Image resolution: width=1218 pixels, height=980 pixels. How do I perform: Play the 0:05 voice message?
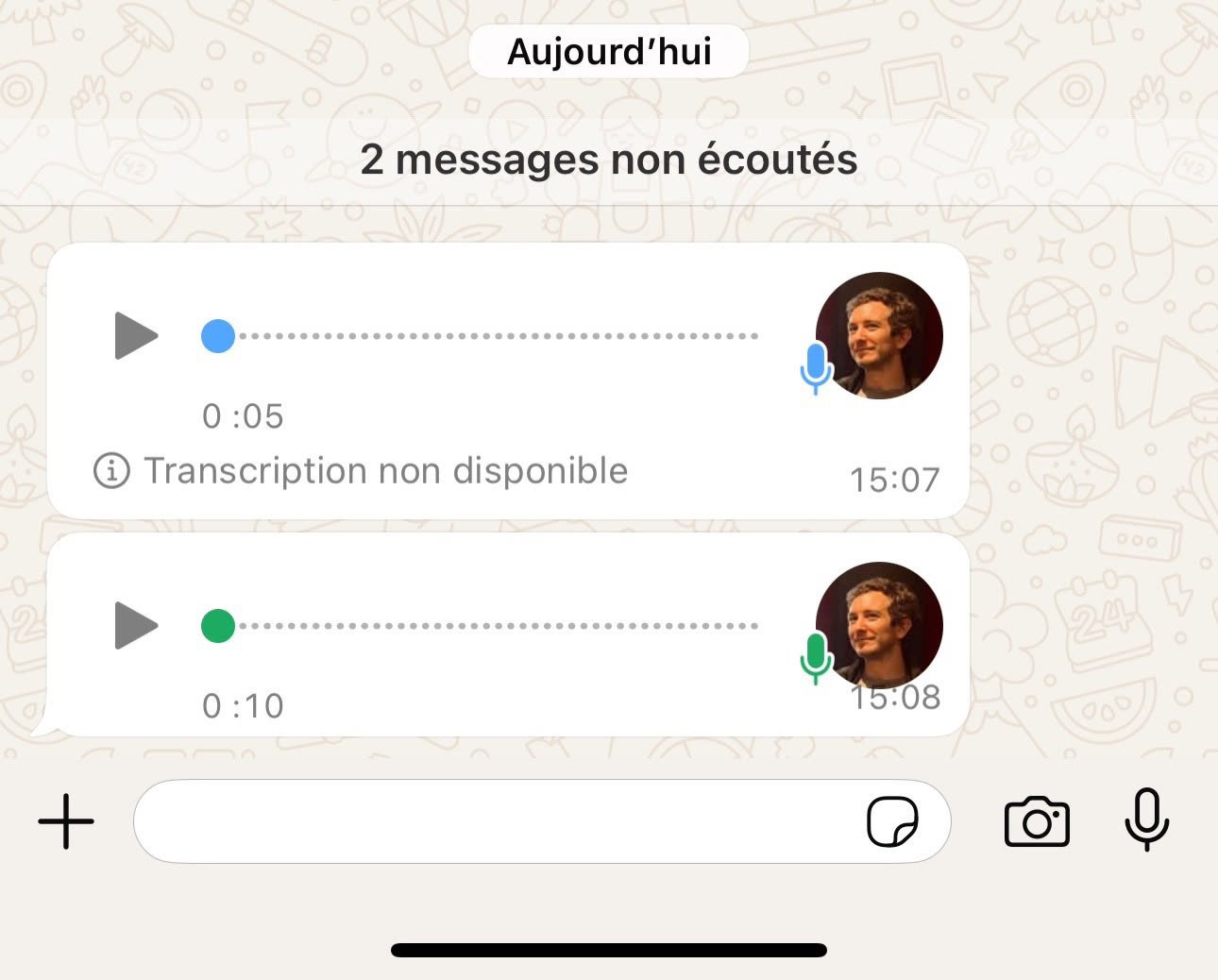(x=136, y=336)
